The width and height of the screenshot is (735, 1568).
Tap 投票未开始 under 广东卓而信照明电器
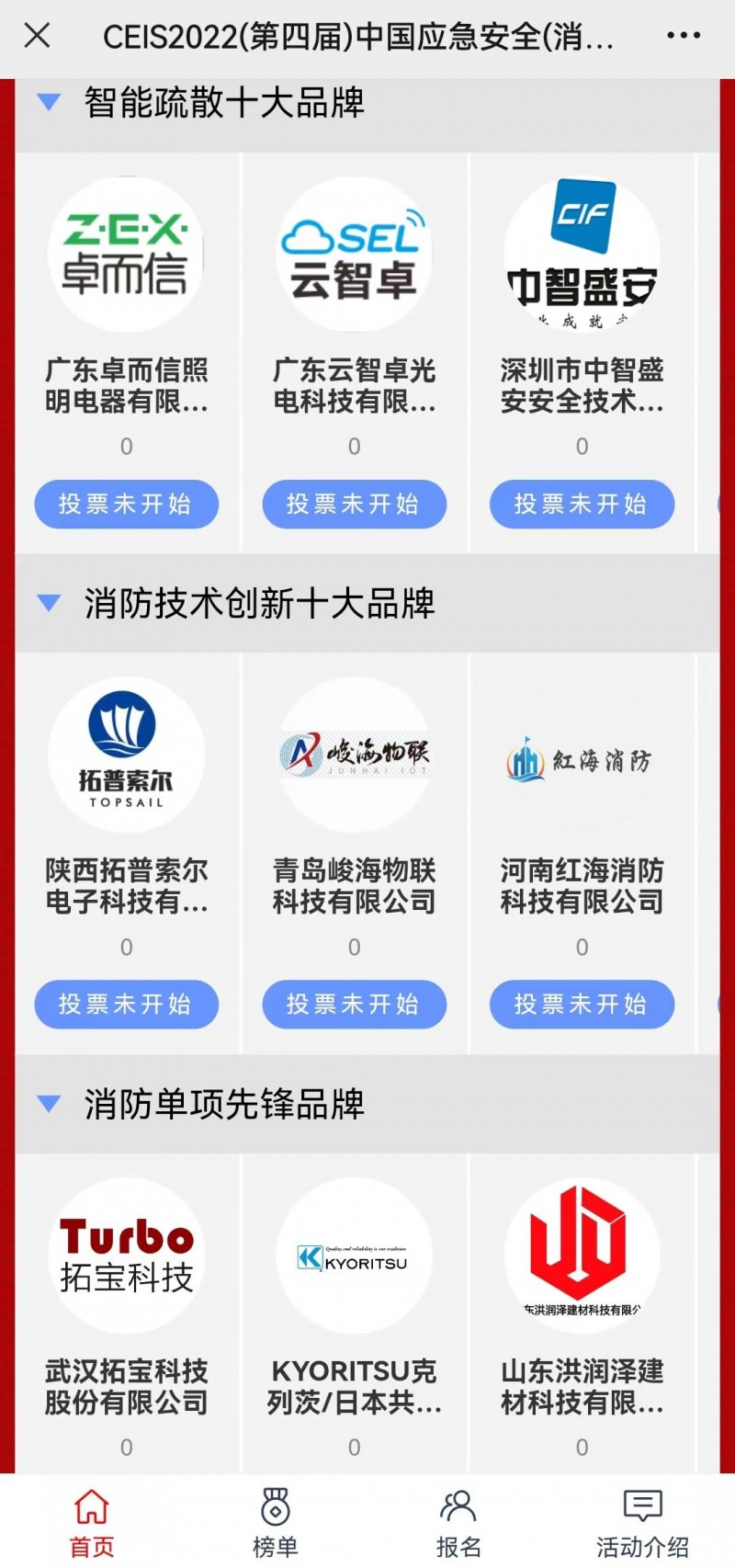126,504
